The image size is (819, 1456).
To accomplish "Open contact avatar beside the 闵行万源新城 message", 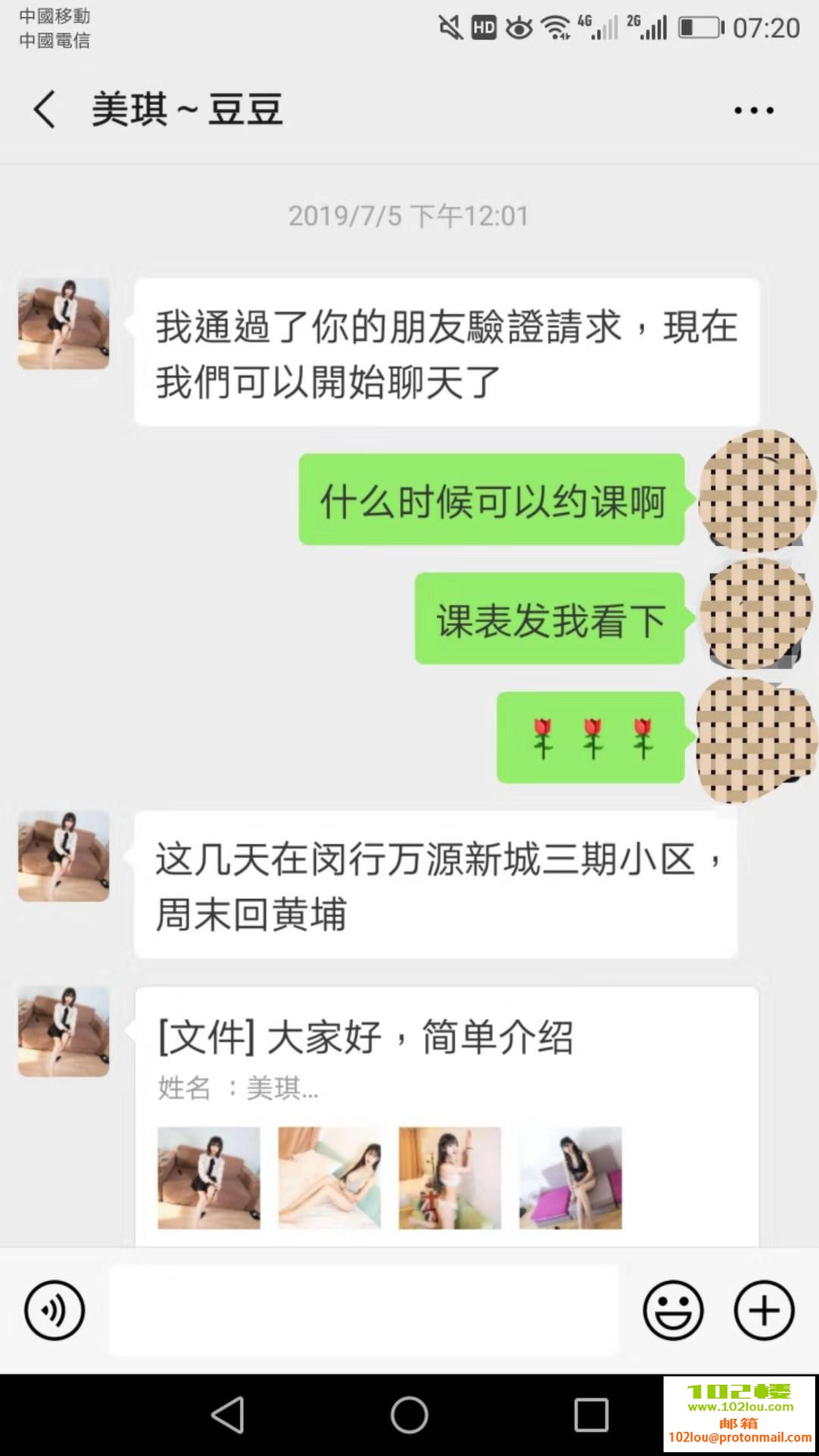I will coord(64,856).
